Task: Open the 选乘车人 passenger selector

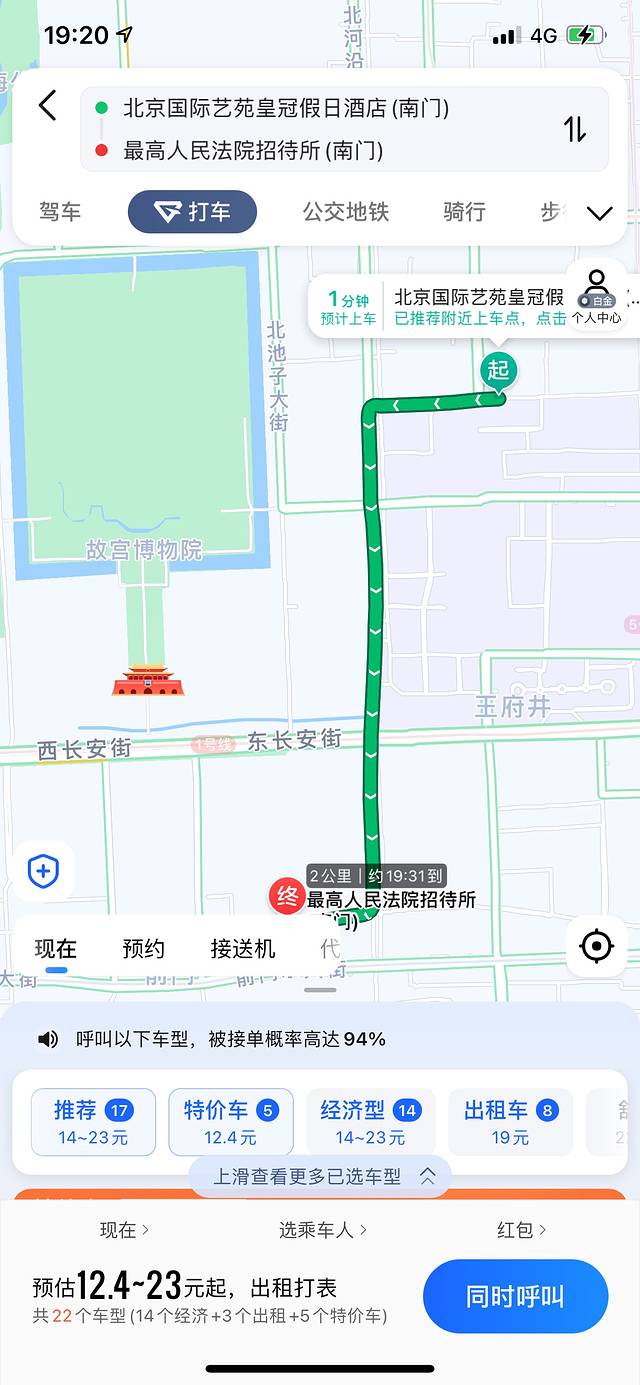Action: click(x=323, y=1230)
